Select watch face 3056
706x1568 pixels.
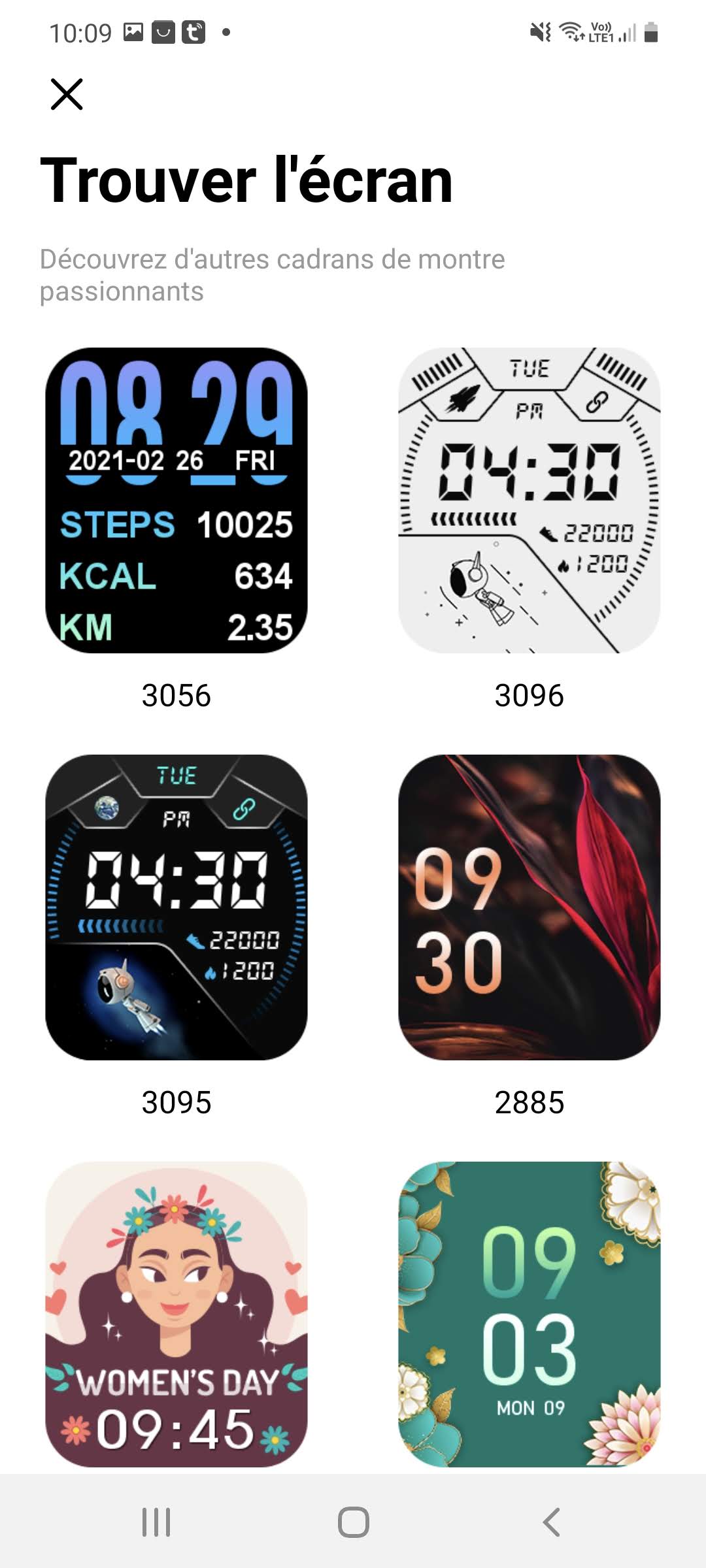pos(176,500)
